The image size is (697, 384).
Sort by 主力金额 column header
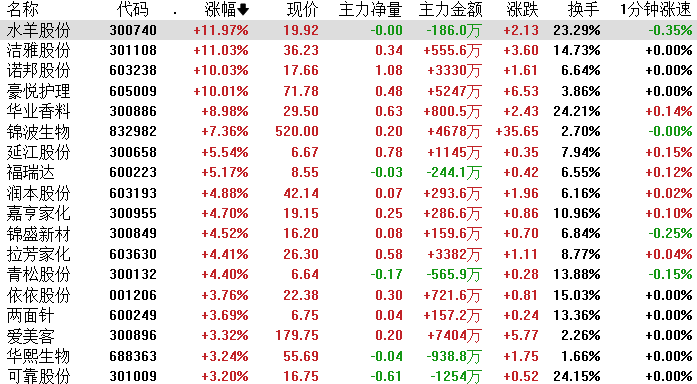450,9
